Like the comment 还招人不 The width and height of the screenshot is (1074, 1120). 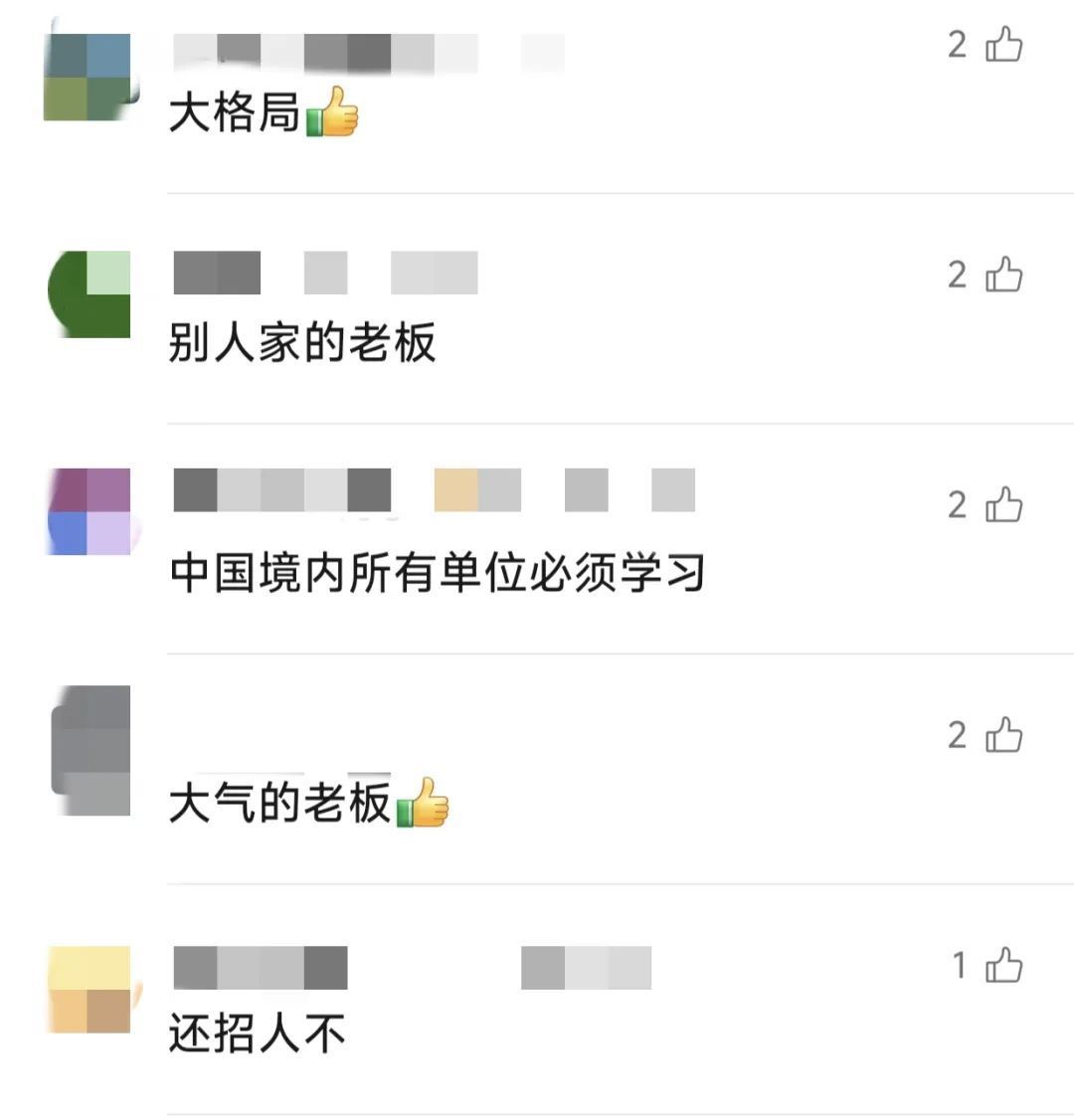pyautogui.click(x=1003, y=965)
